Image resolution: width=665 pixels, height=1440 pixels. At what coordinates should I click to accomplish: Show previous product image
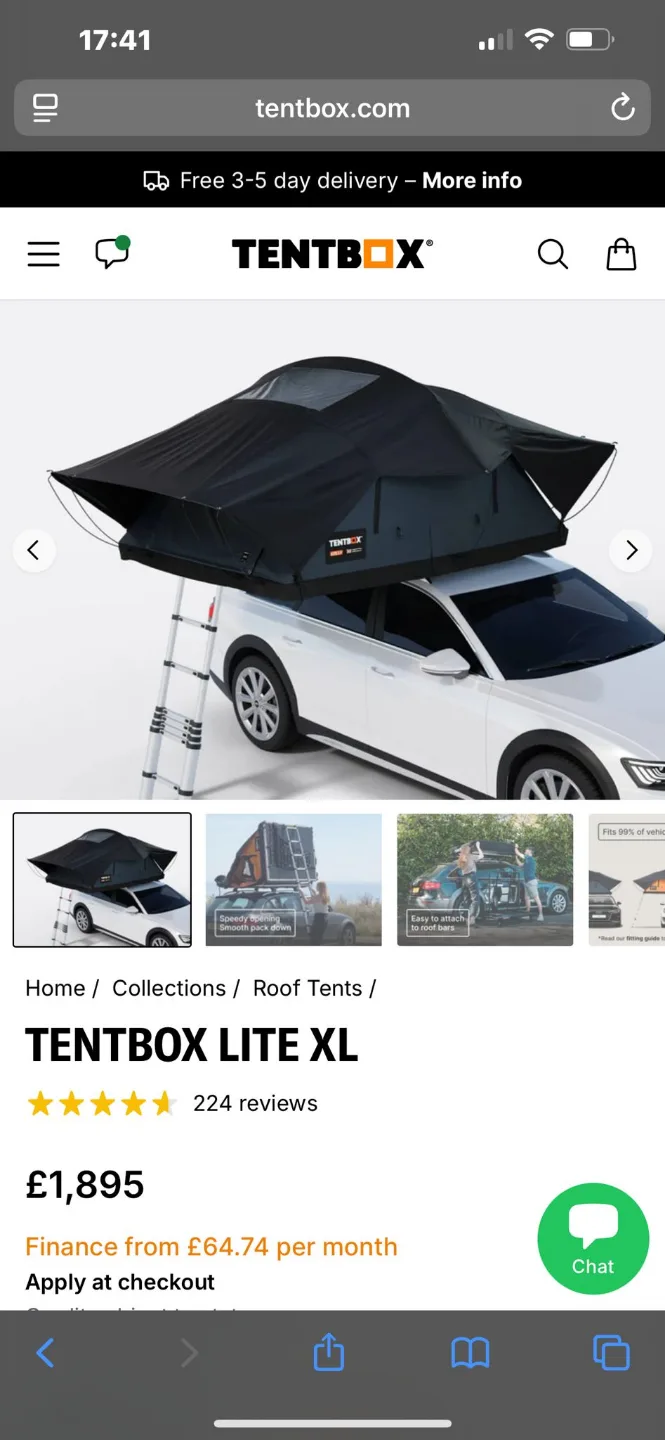pyautogui.click(x=33, y=550)
